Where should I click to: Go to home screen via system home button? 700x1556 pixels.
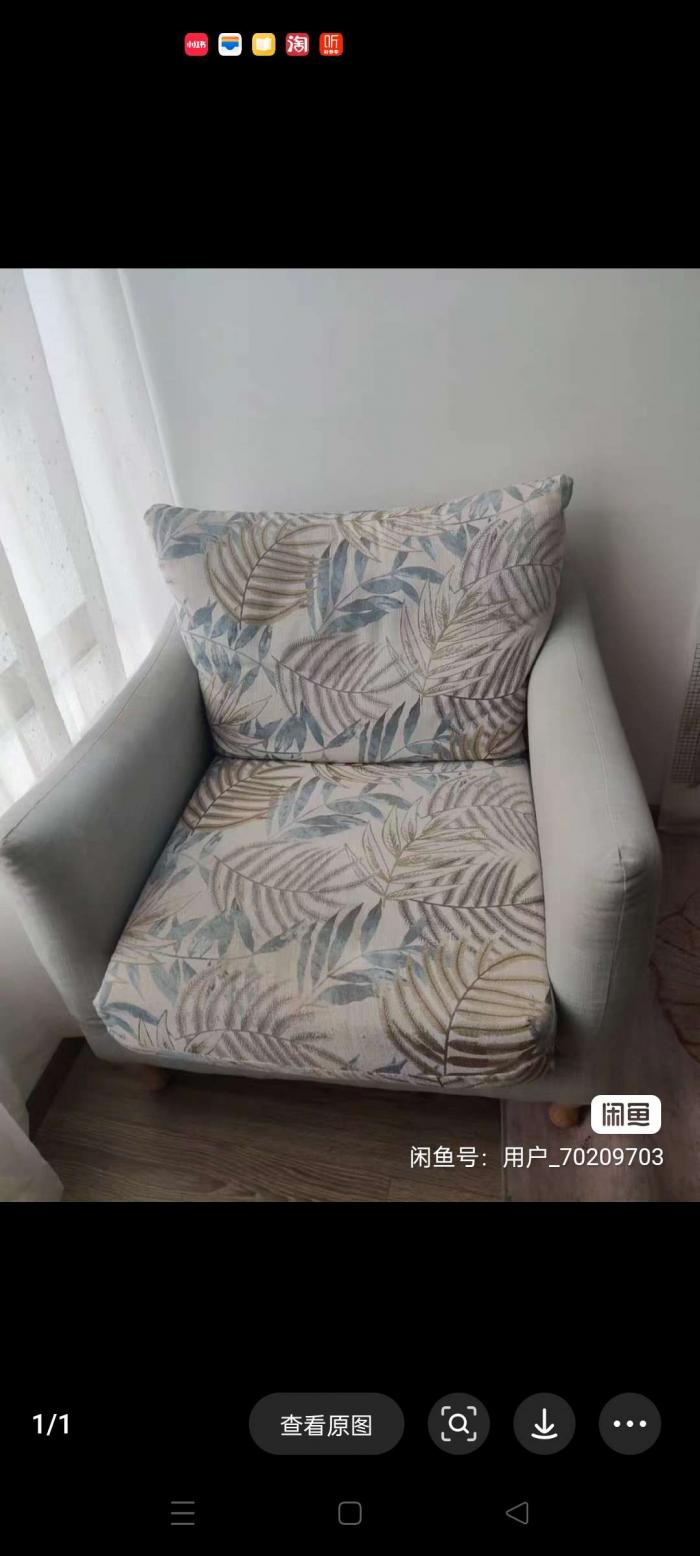pos(349,1513)
